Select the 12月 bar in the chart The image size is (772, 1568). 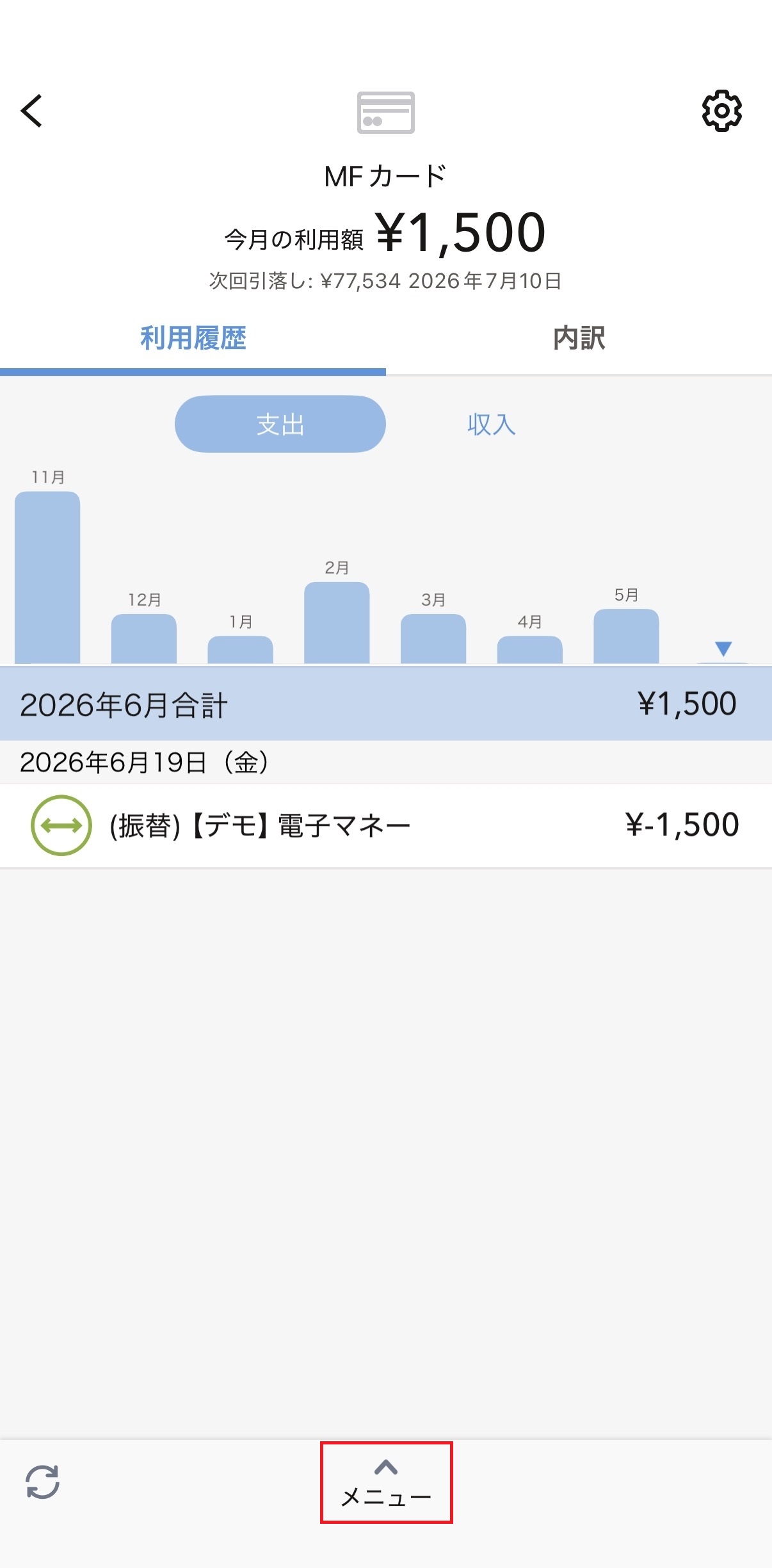click(144, 638)
